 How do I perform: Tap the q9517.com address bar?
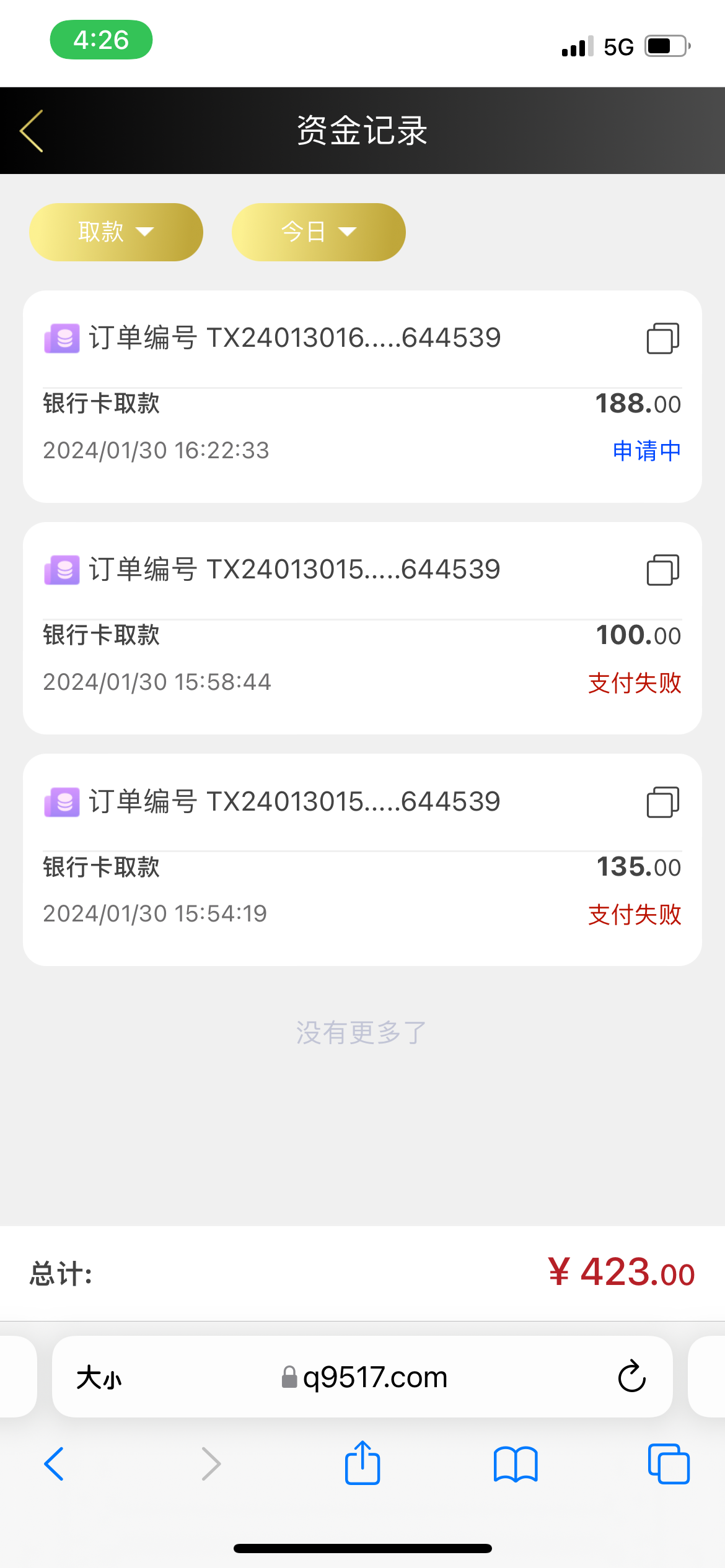[x=372, y=1377]
